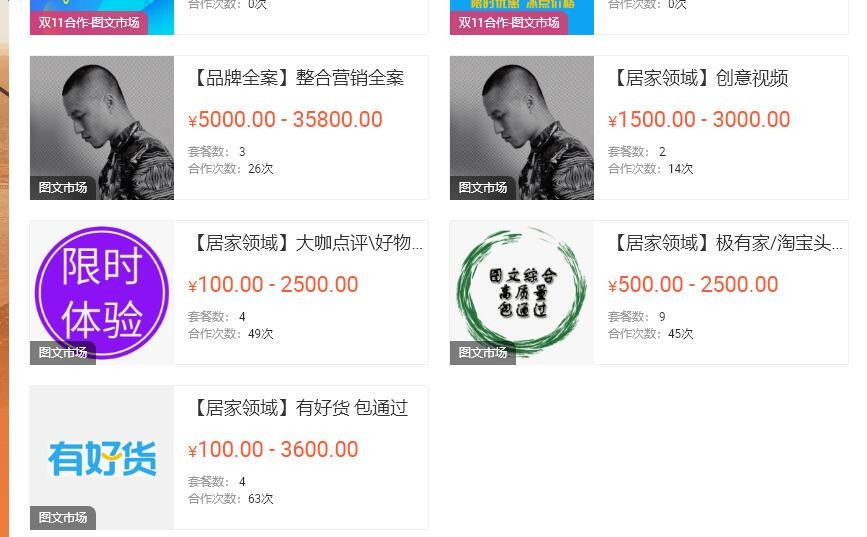Open the 【居家领域】大咖点评\好物 card
Screen dimensions: 867x537
306,243
